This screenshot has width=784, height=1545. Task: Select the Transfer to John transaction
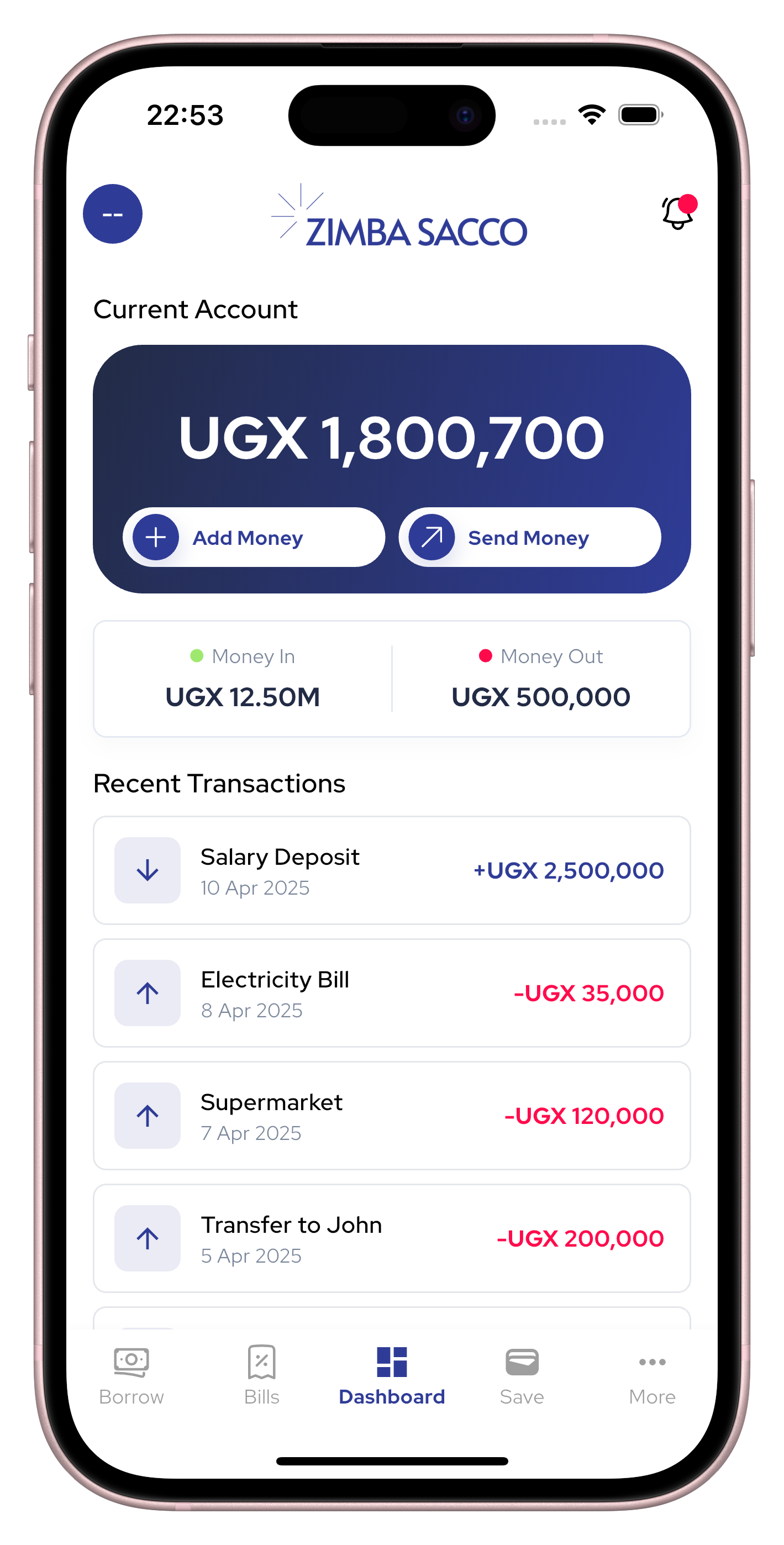click(392, 1238)
